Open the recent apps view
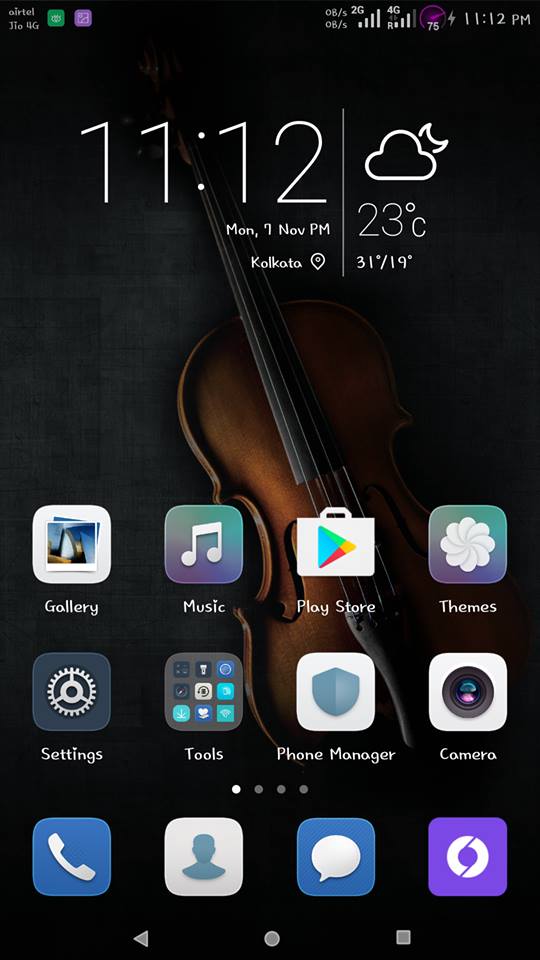The height and width of the screenshot is (960, 540). coord(403,937)
